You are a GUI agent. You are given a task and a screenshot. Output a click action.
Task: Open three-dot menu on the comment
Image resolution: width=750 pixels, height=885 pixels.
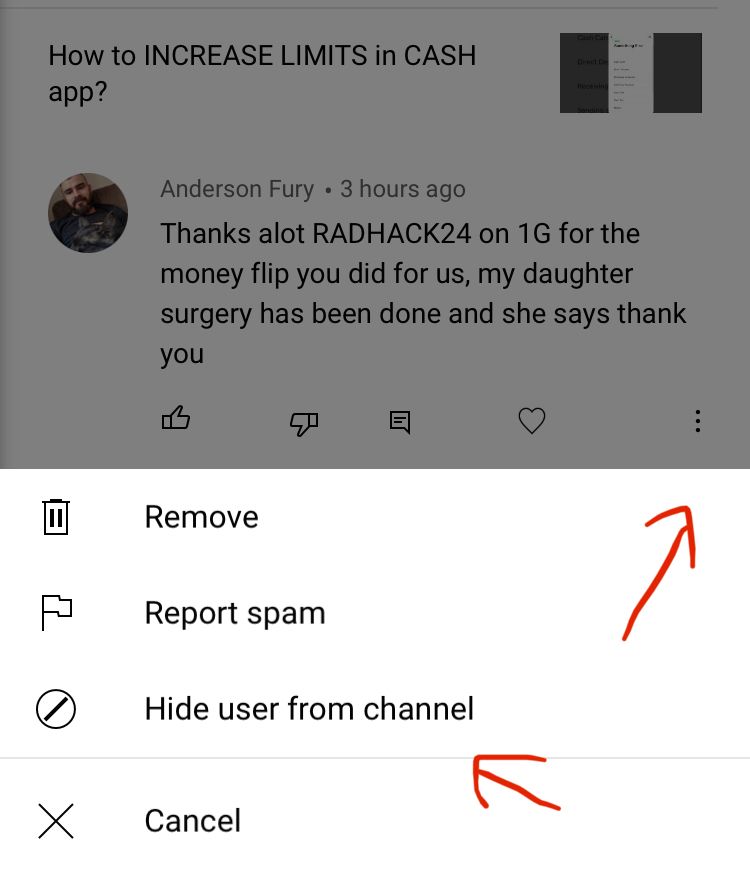(x=697, y=421)
